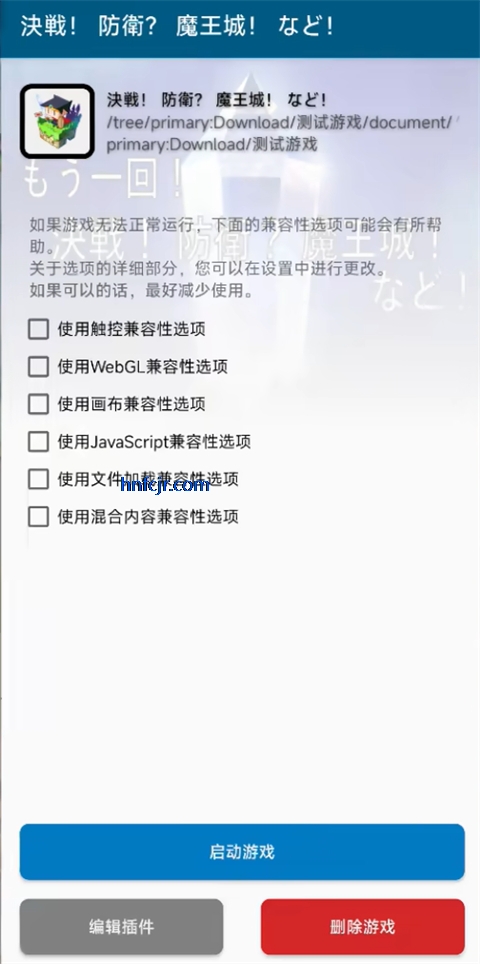Toggle 使用画布兼容性选项 checkbox
Image resolution: width=480 pixels, height=964 pixels.
pos(38,404)
